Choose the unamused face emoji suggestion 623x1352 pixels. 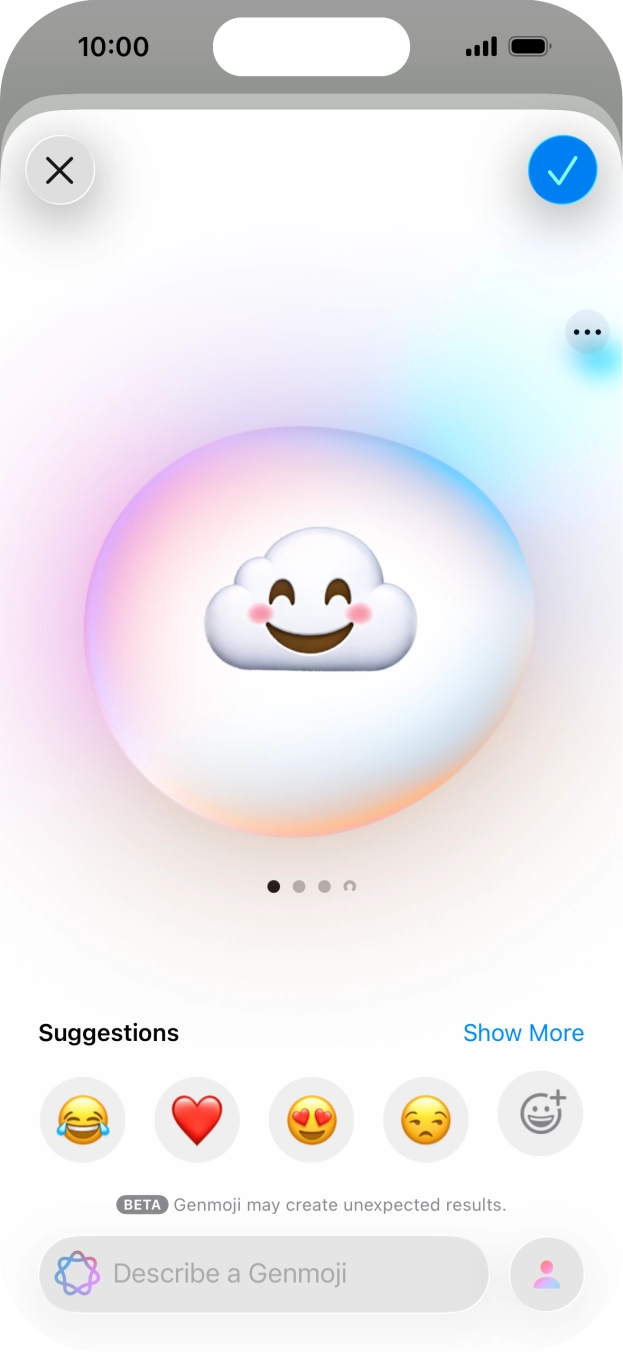(x=426, y=1120)
